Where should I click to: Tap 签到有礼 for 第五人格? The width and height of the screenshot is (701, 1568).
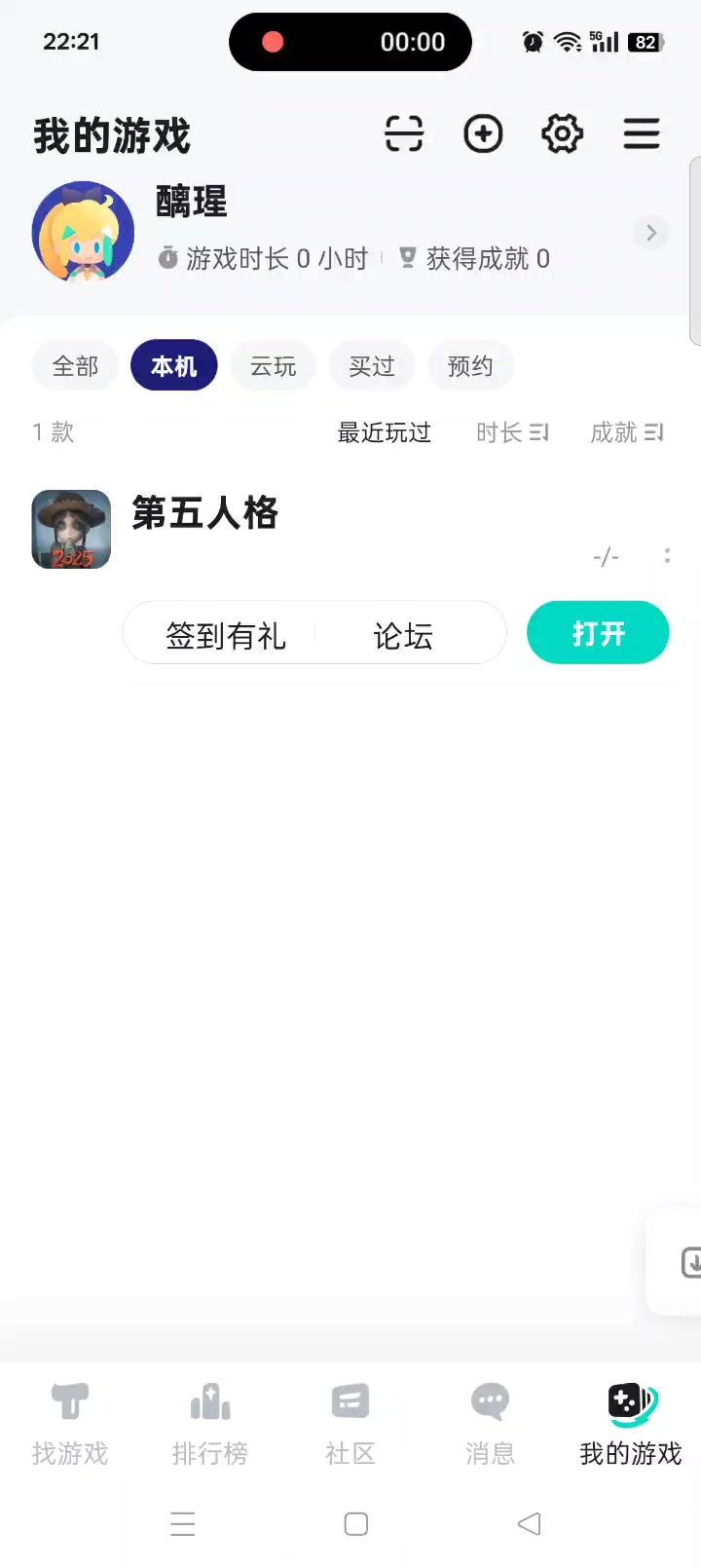tap(226, 635)
